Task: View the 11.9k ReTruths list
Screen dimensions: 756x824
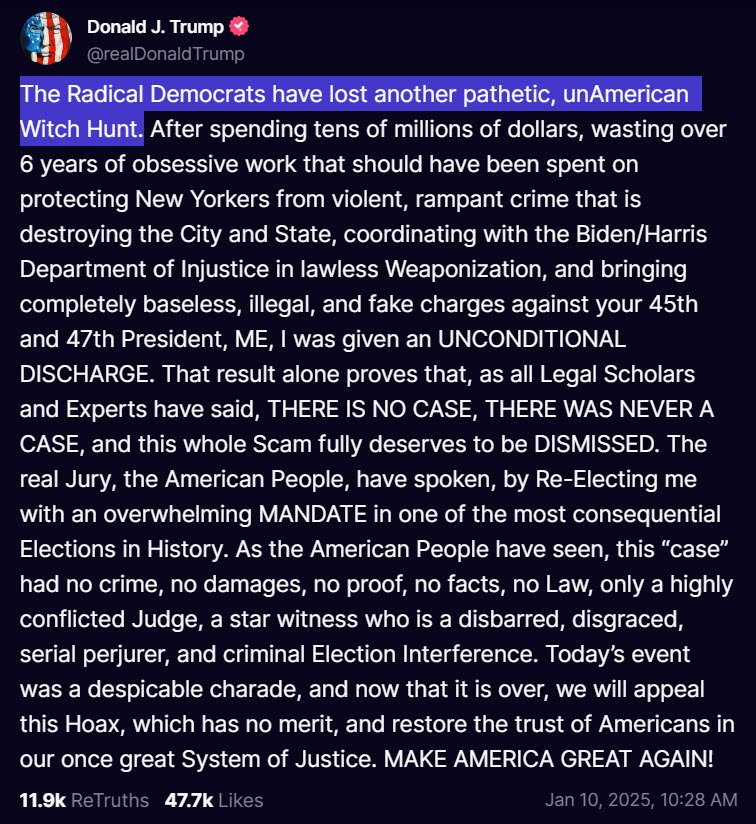Action: 84,800
